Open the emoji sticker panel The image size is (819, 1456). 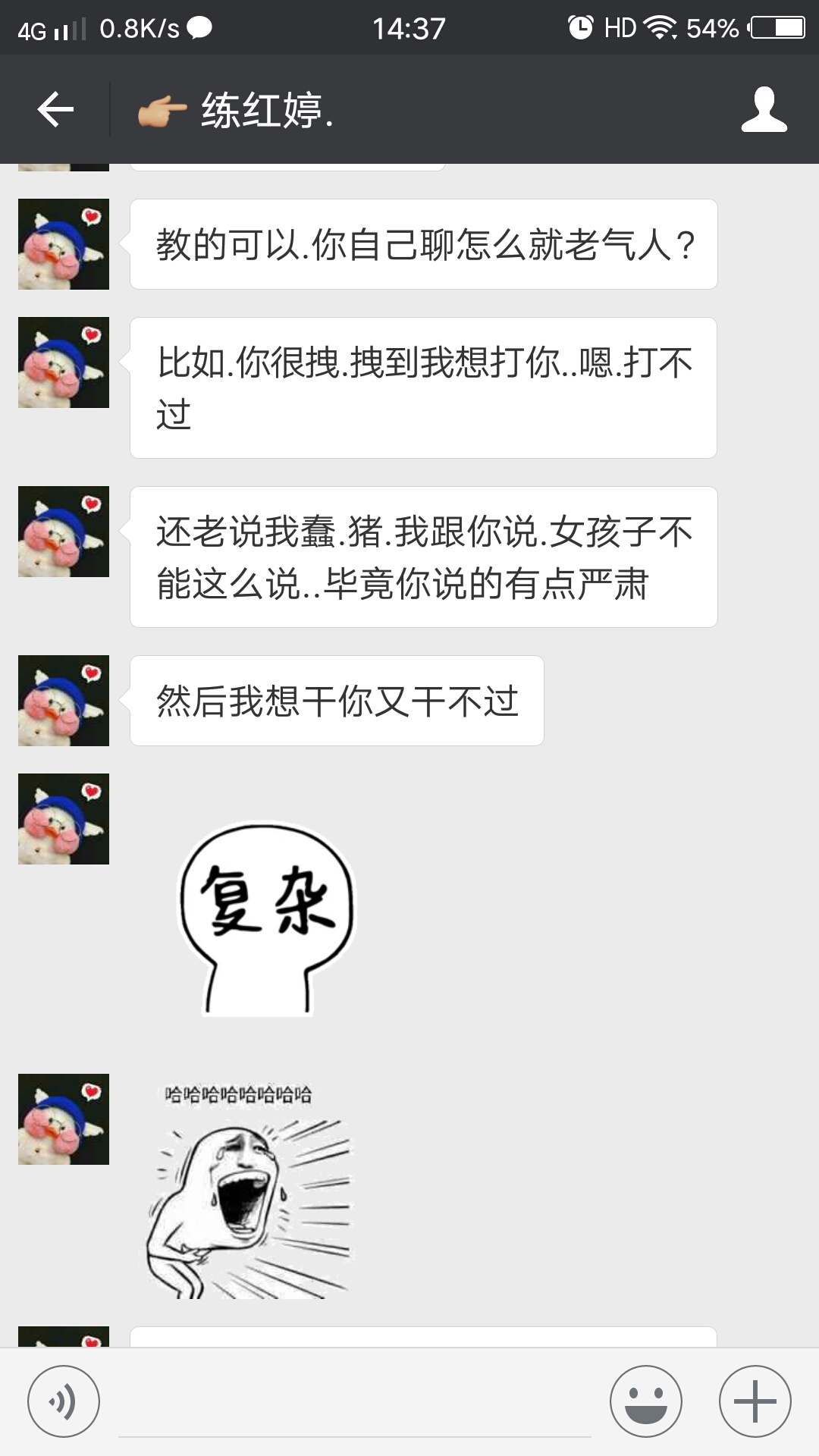coord(646,1401)
